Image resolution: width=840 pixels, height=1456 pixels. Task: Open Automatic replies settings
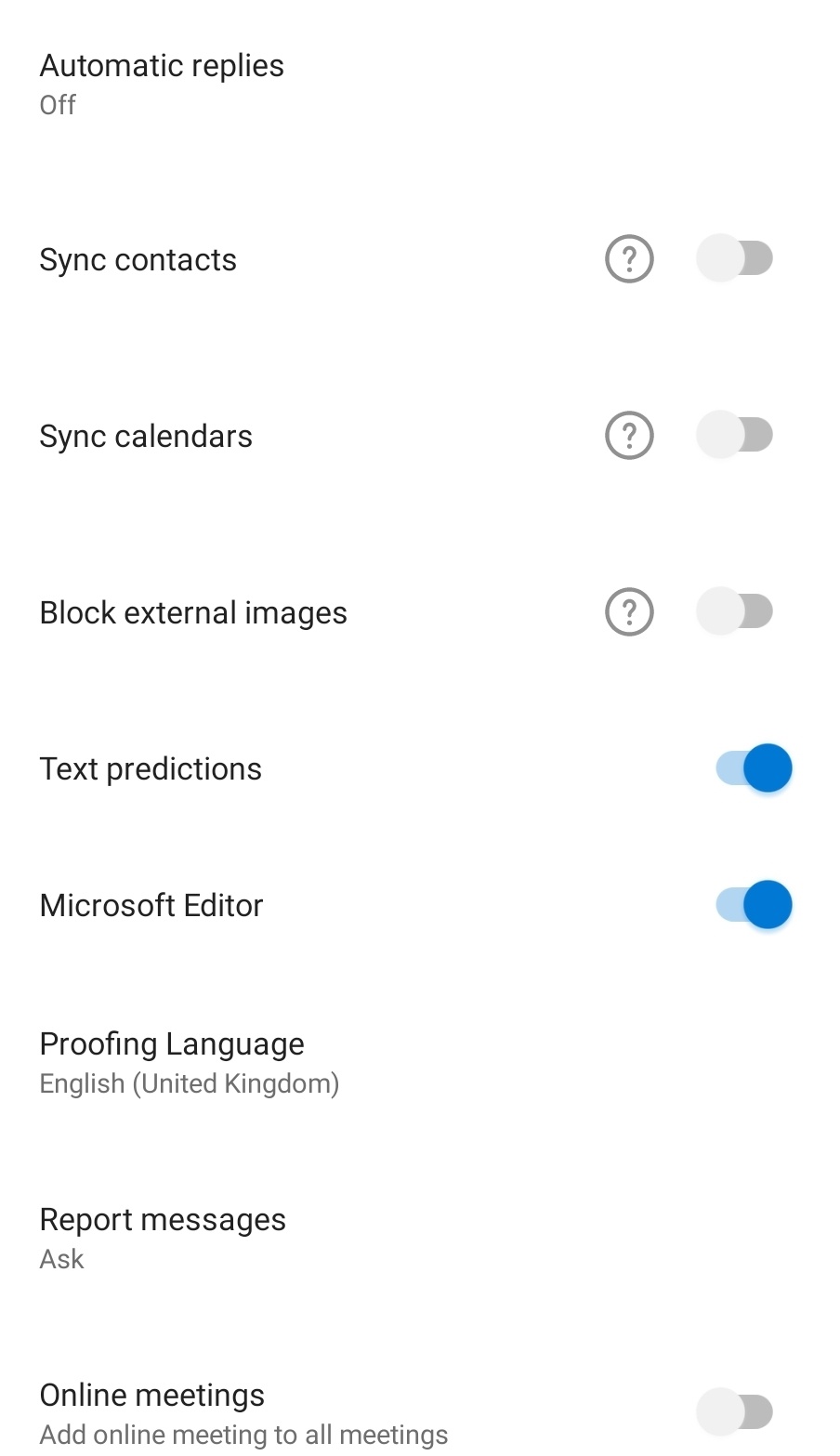(162, 84)
